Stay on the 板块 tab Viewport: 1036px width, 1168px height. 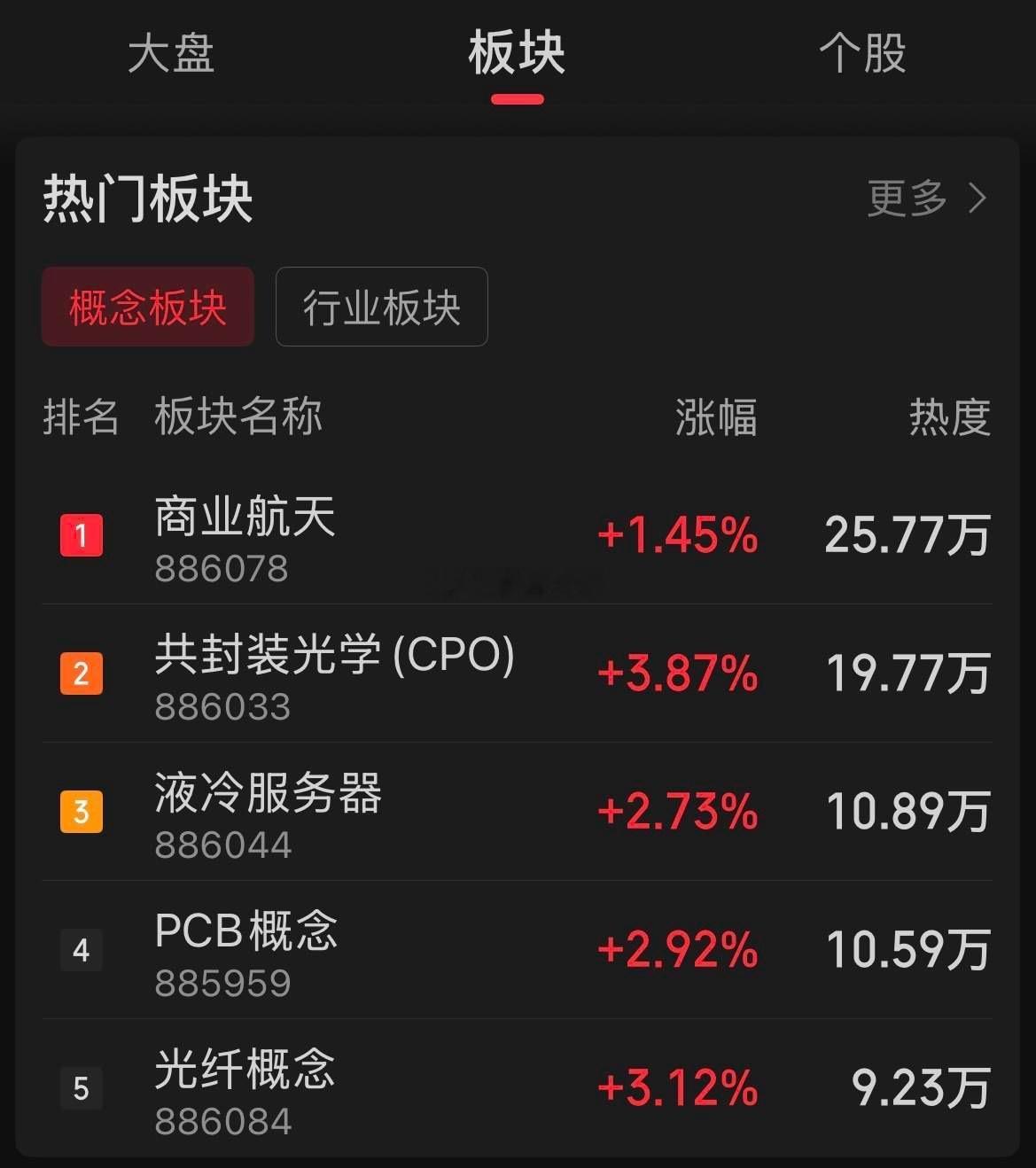(516, 53)
